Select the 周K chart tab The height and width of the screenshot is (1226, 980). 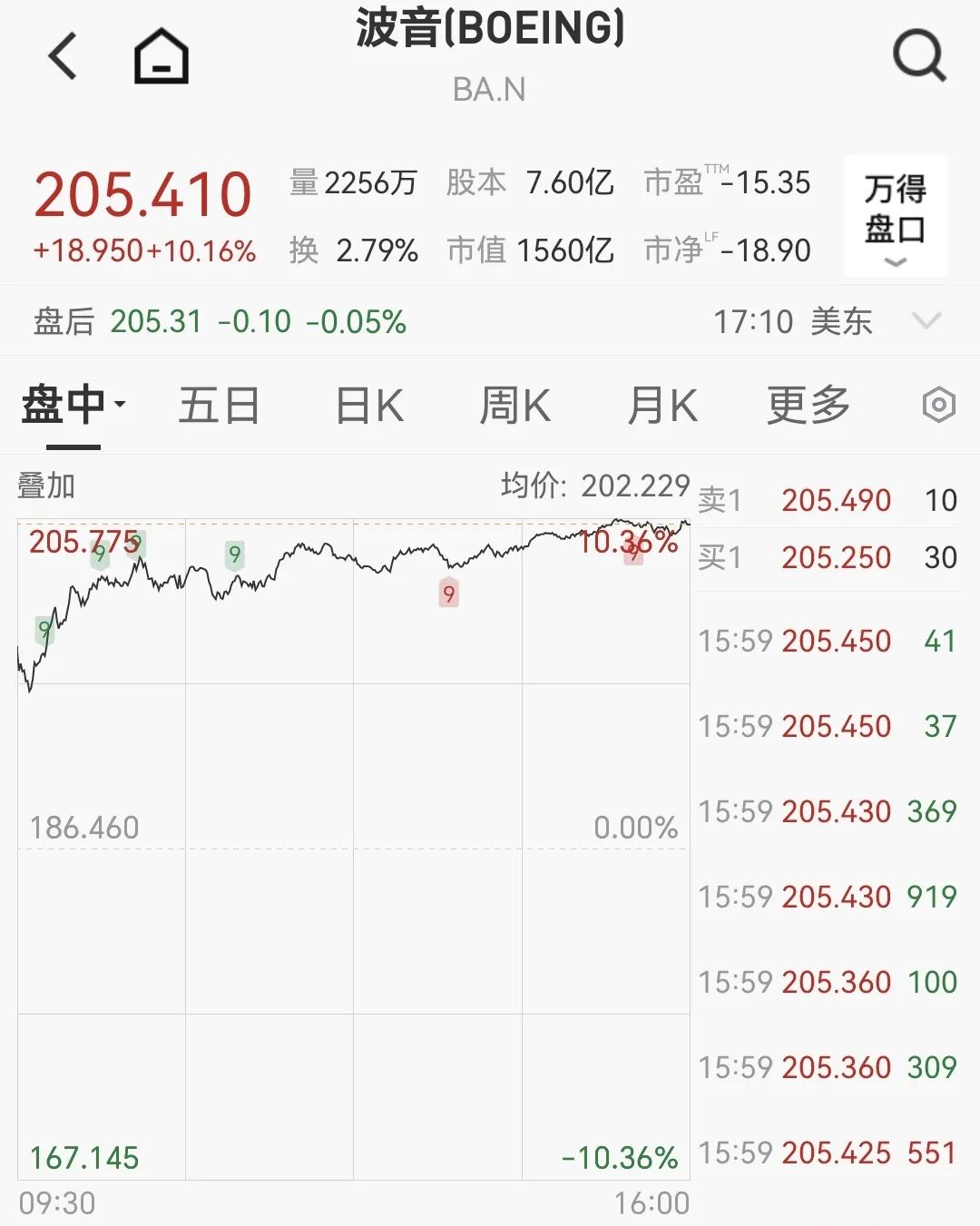click(x=514, y=405)
